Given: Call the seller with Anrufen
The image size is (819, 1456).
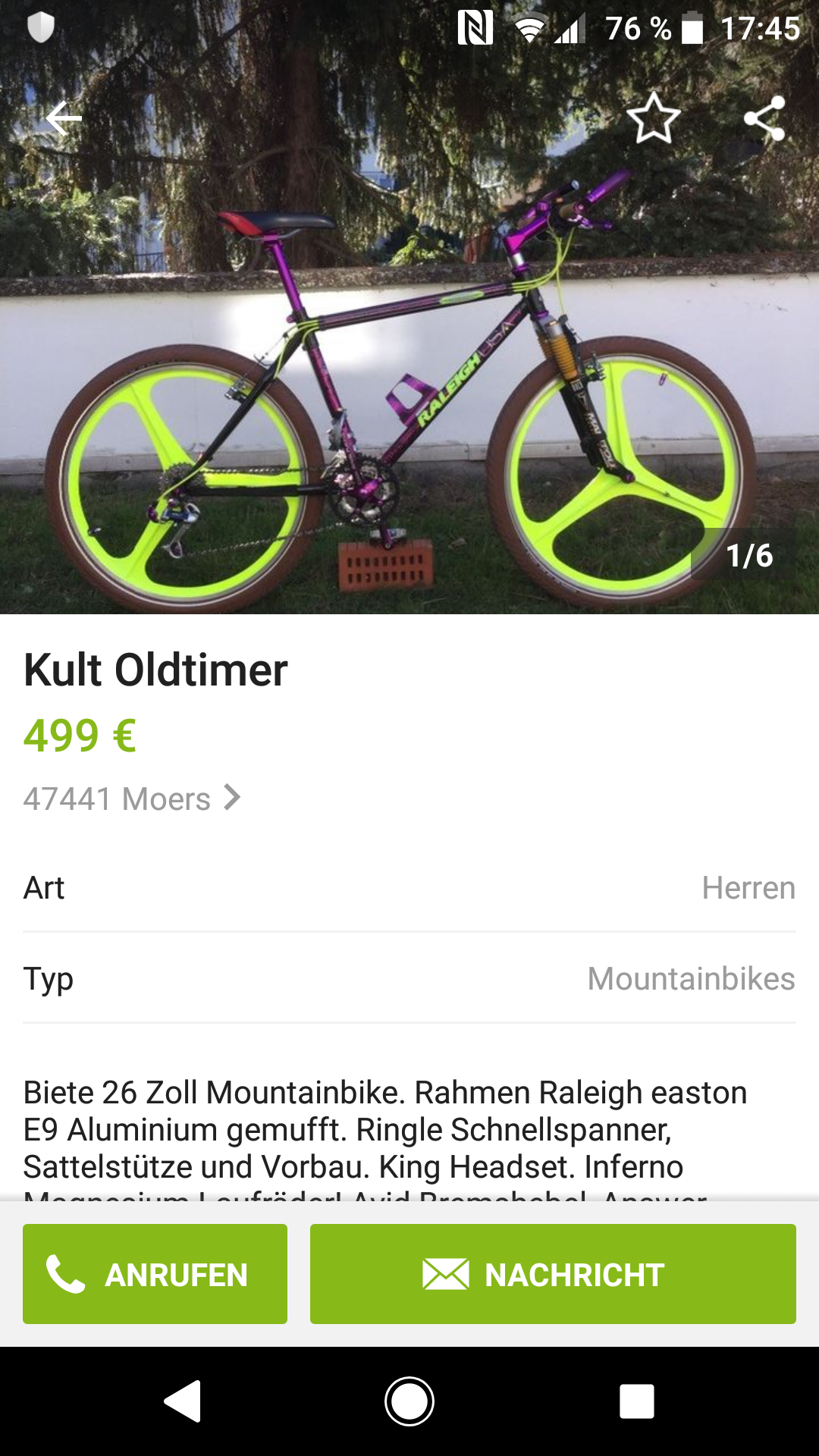Looking at the screenshot, I should [x=155, y=1274].
